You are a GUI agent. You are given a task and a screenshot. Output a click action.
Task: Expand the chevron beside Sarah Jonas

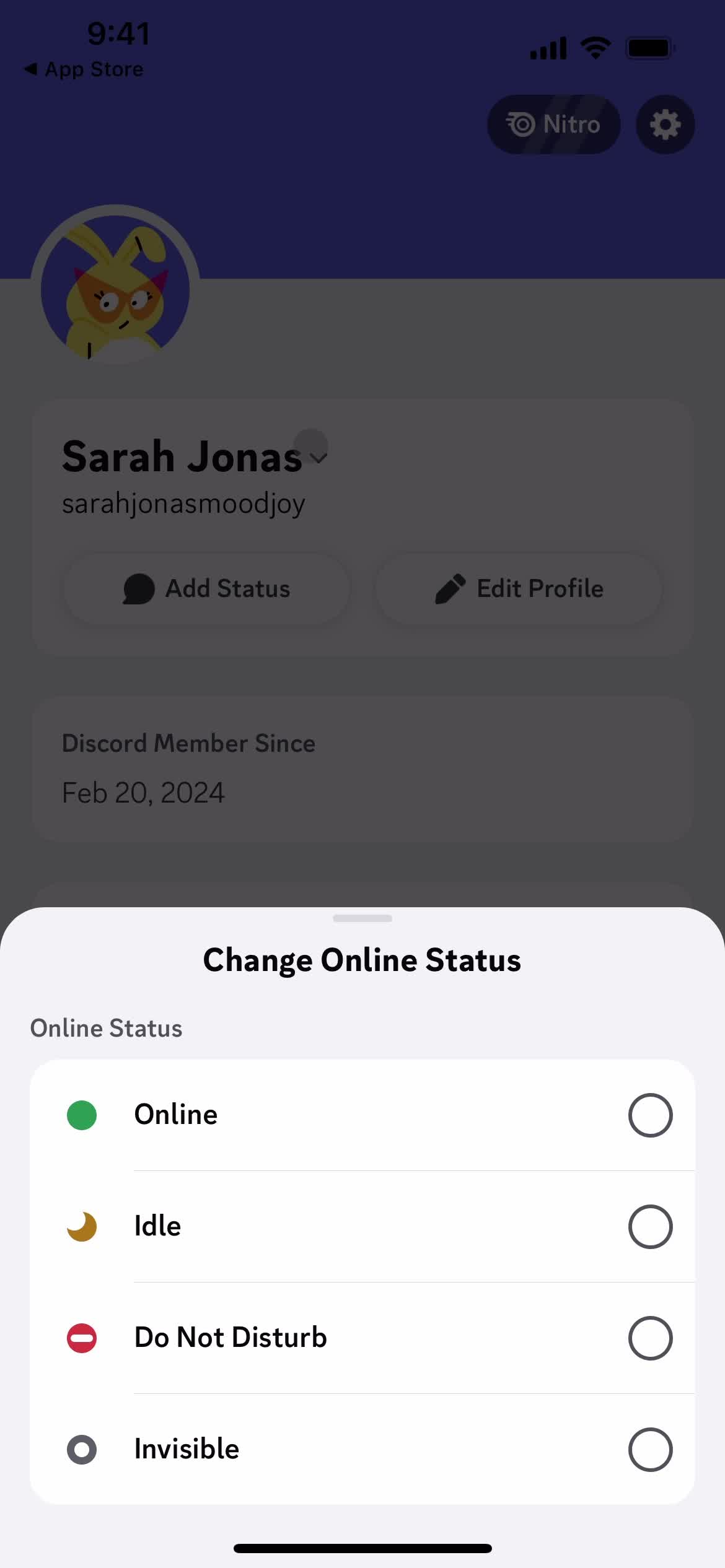coord(319,458)
